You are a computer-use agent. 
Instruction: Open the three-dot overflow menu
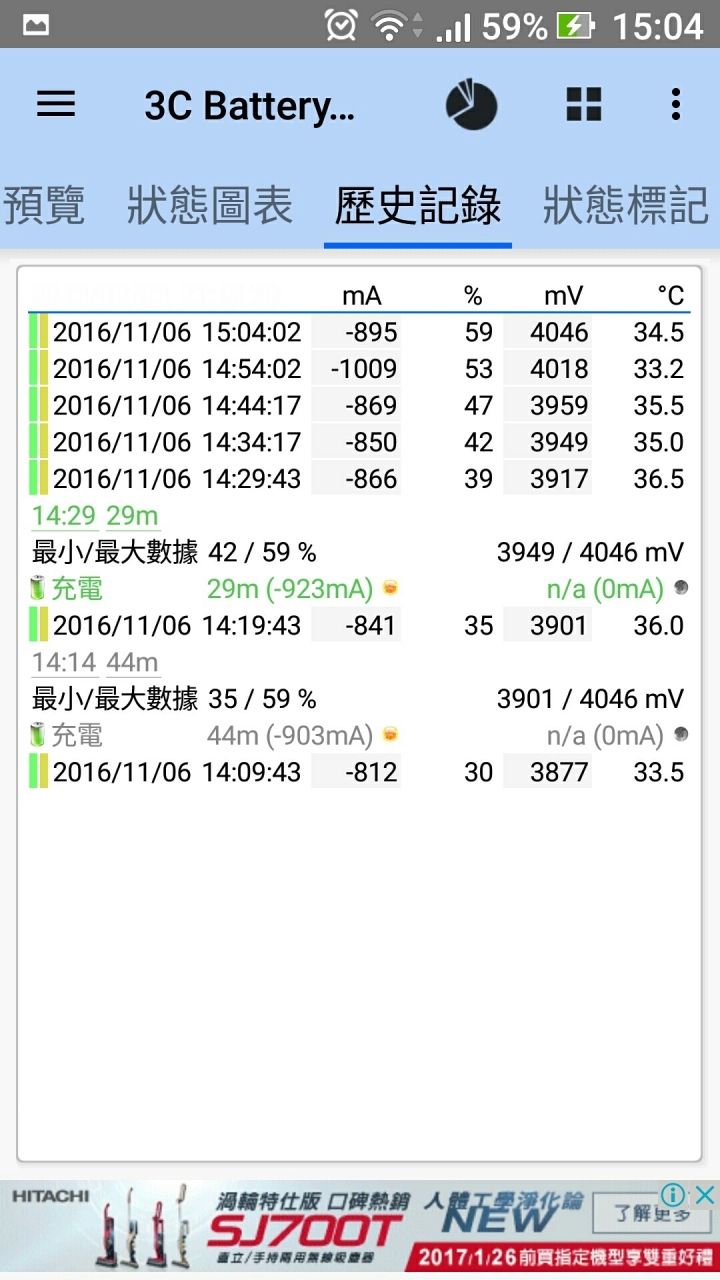click(x=676, y=104)
